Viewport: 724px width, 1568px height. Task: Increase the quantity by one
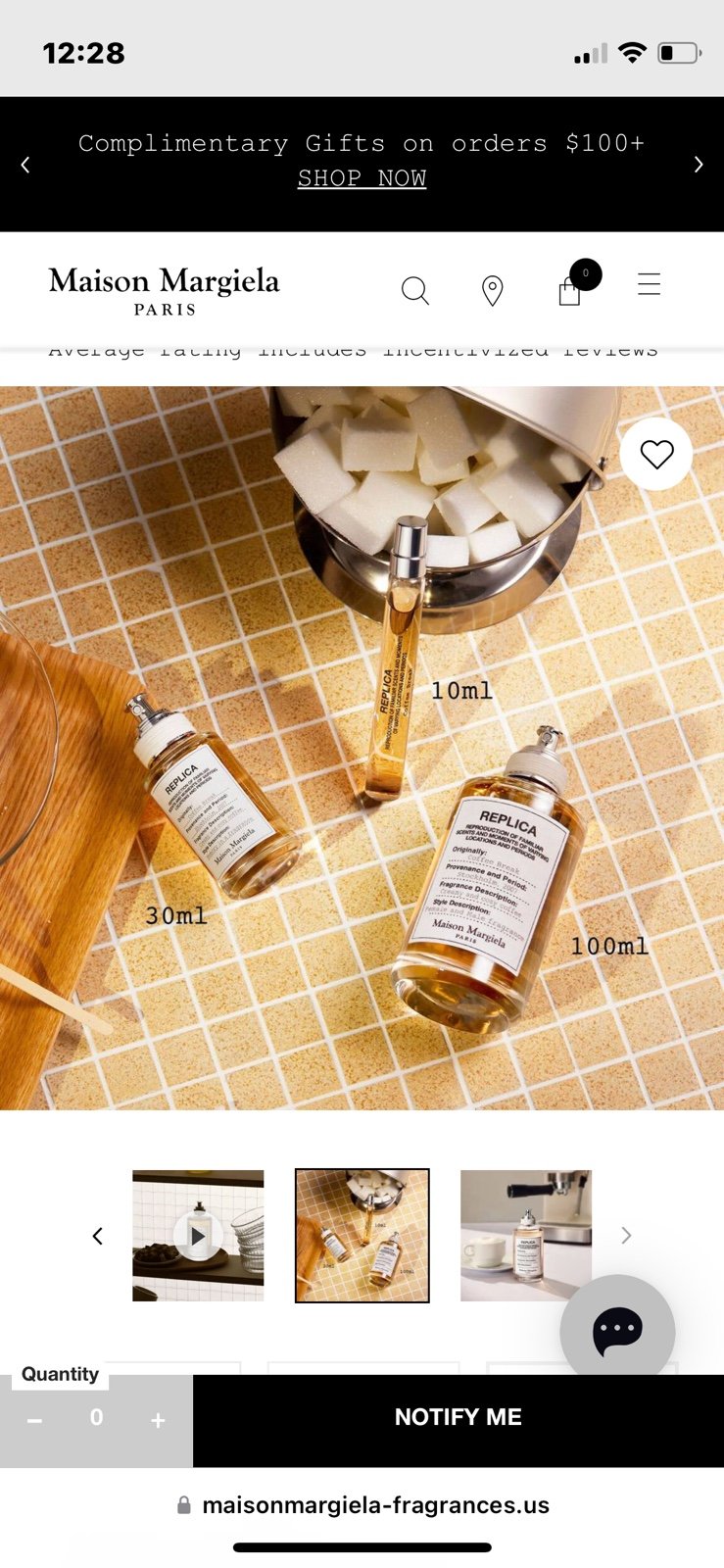point(158,1420)
